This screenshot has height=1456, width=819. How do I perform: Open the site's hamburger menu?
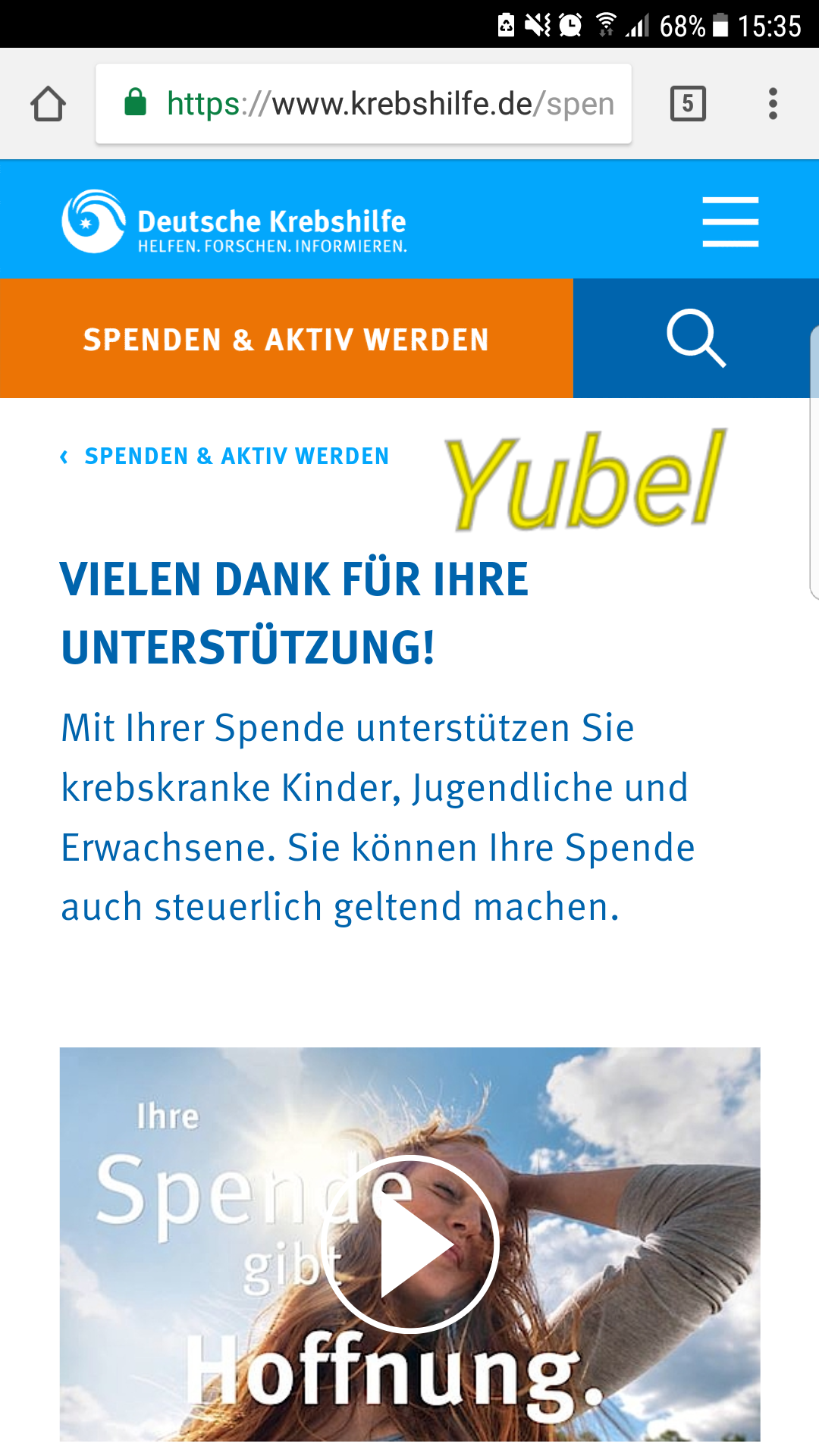(730, 221)
